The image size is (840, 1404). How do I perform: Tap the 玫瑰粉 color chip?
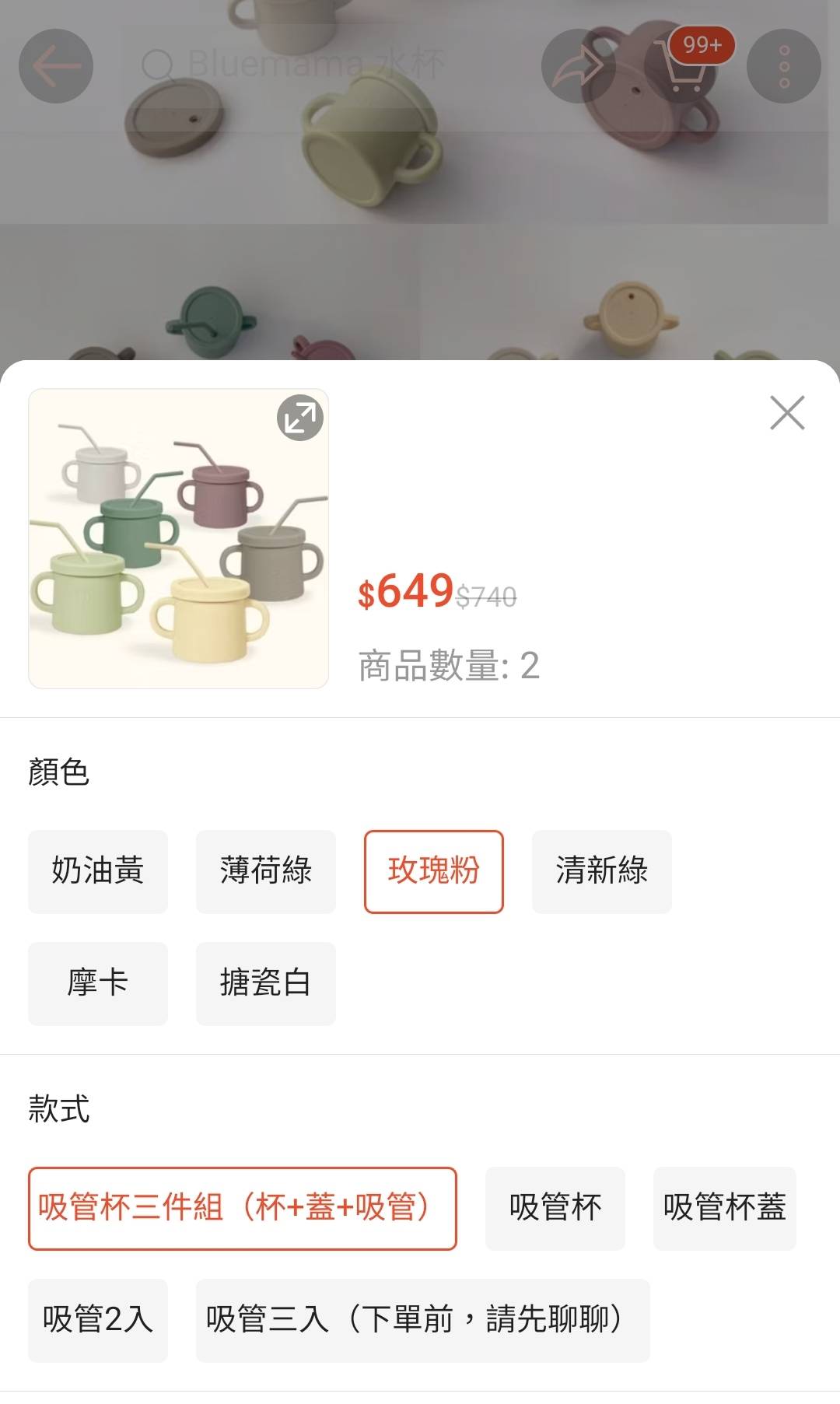click(434, 871)
